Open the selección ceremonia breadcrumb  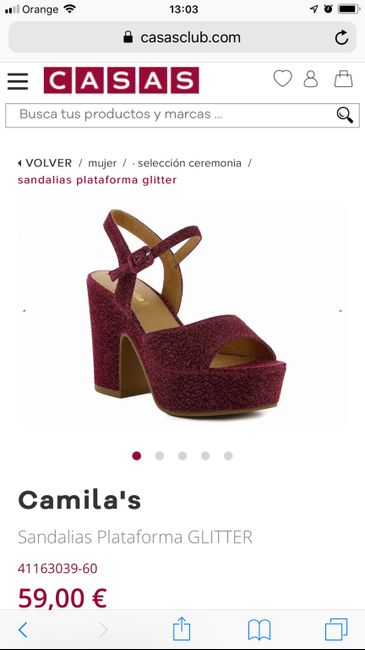189,163
